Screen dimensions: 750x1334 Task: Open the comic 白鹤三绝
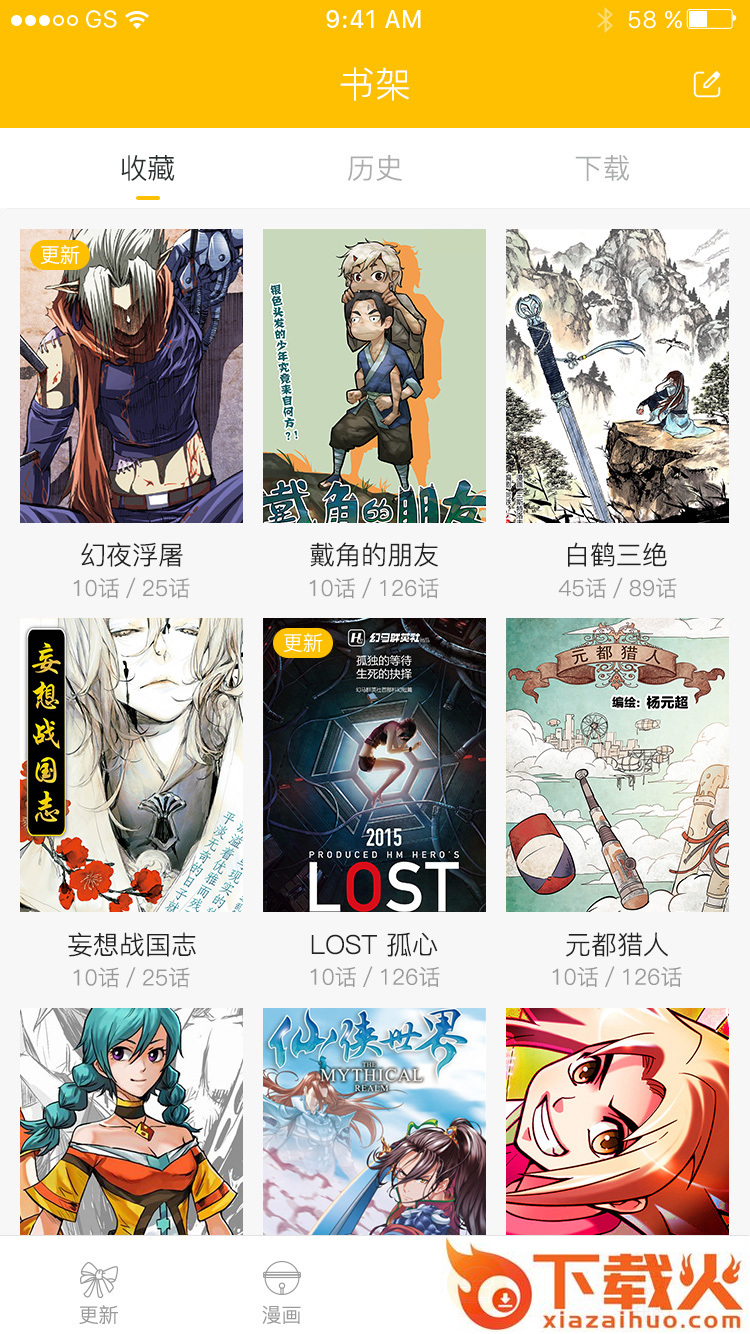pos(617,376)
